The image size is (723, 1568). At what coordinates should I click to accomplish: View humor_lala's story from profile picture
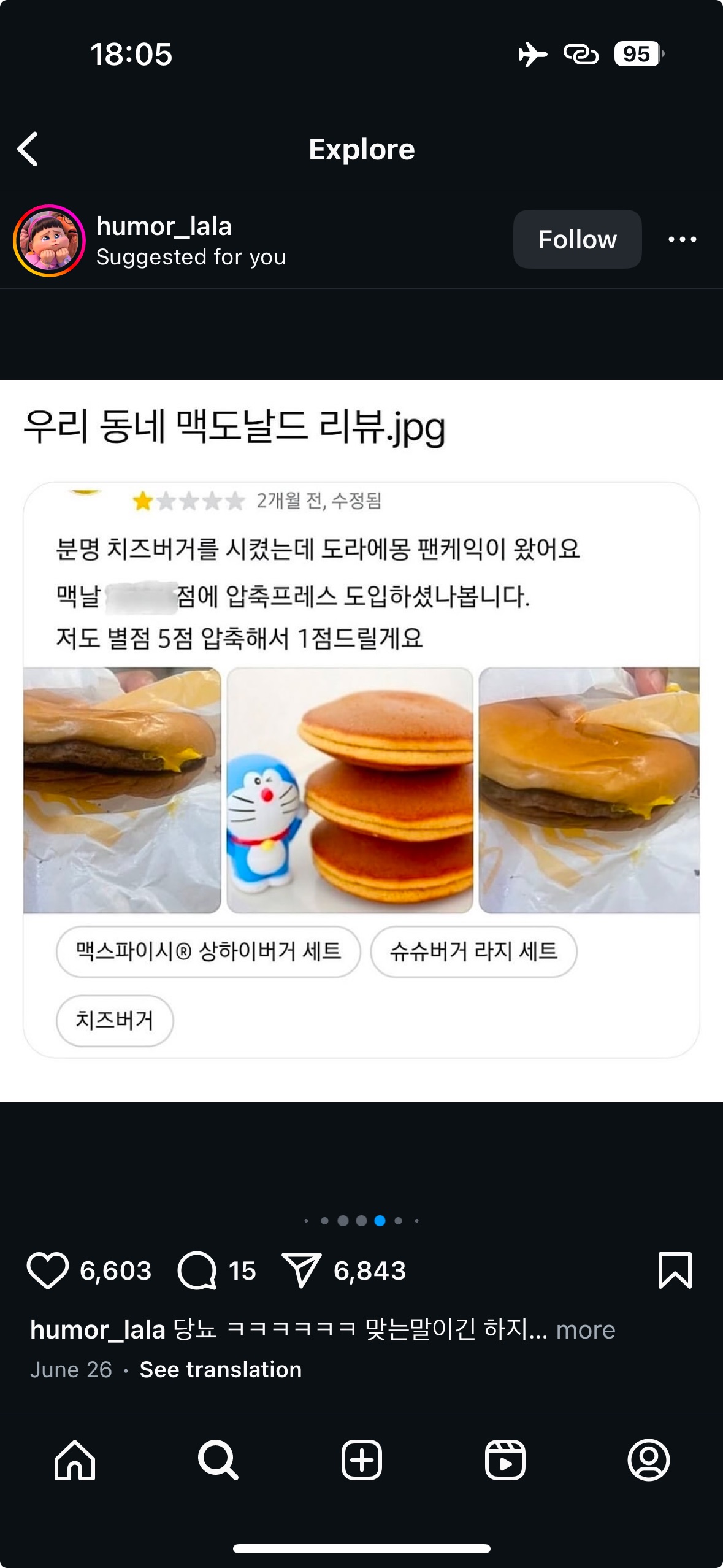[x=49, y=240]
